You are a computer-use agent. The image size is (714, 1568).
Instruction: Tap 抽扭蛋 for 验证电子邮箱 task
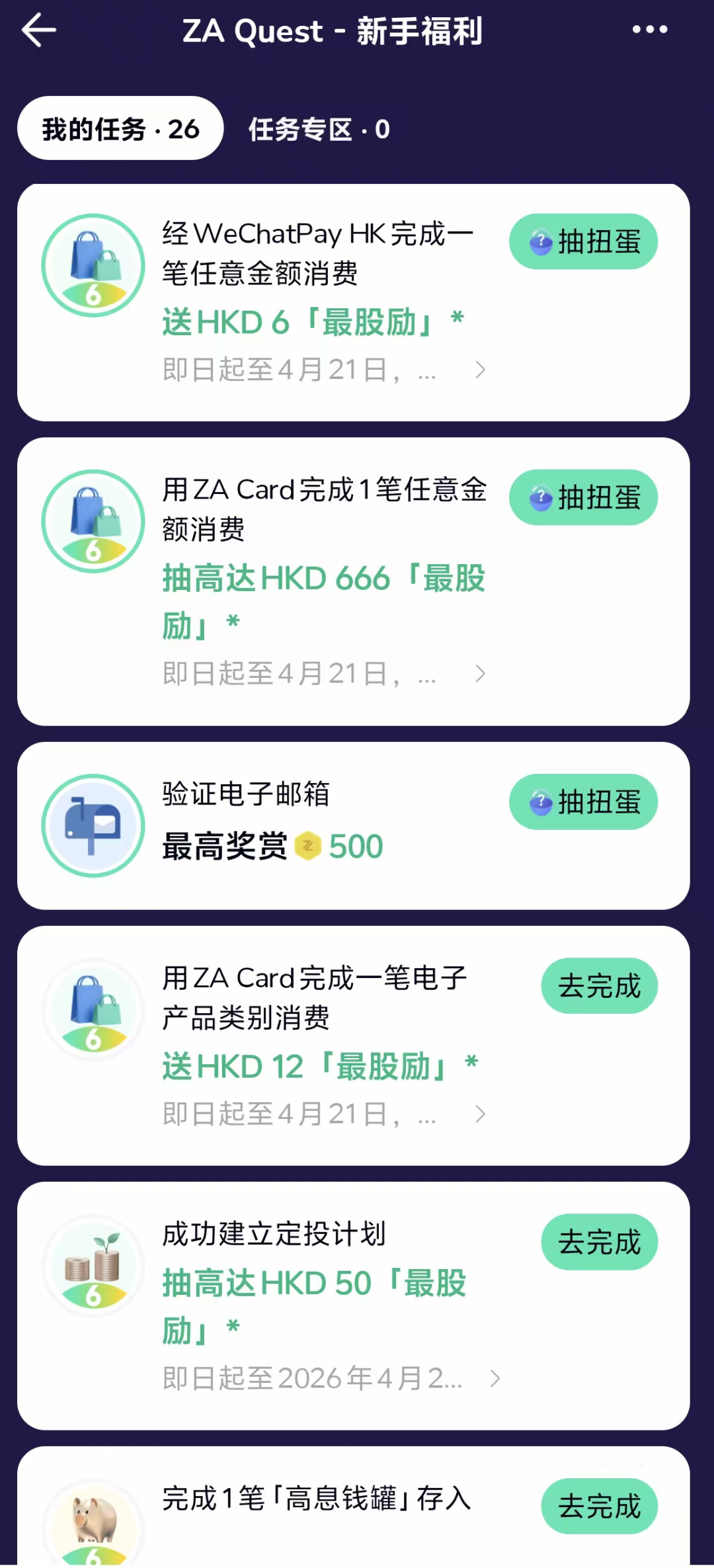(x=583, y=802)
